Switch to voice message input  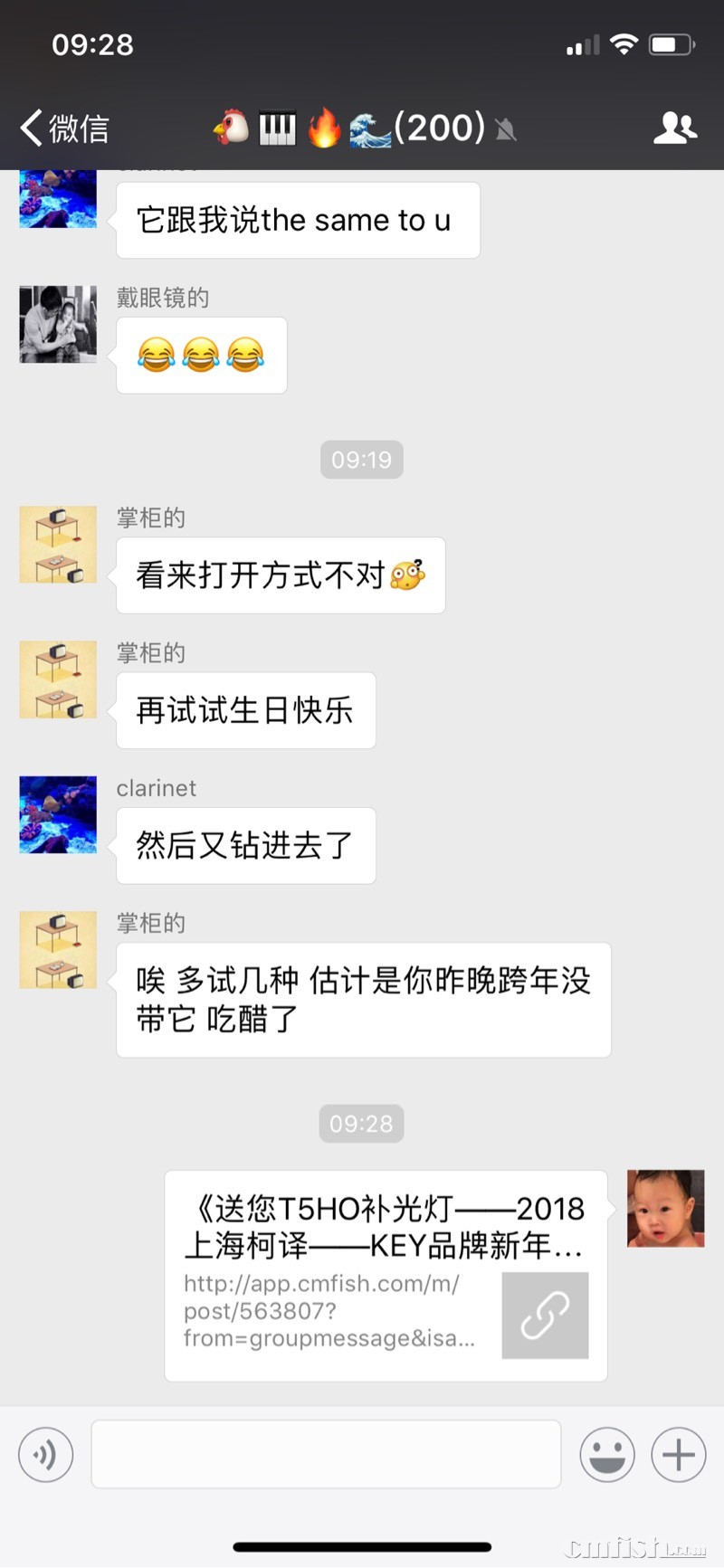45,1454
